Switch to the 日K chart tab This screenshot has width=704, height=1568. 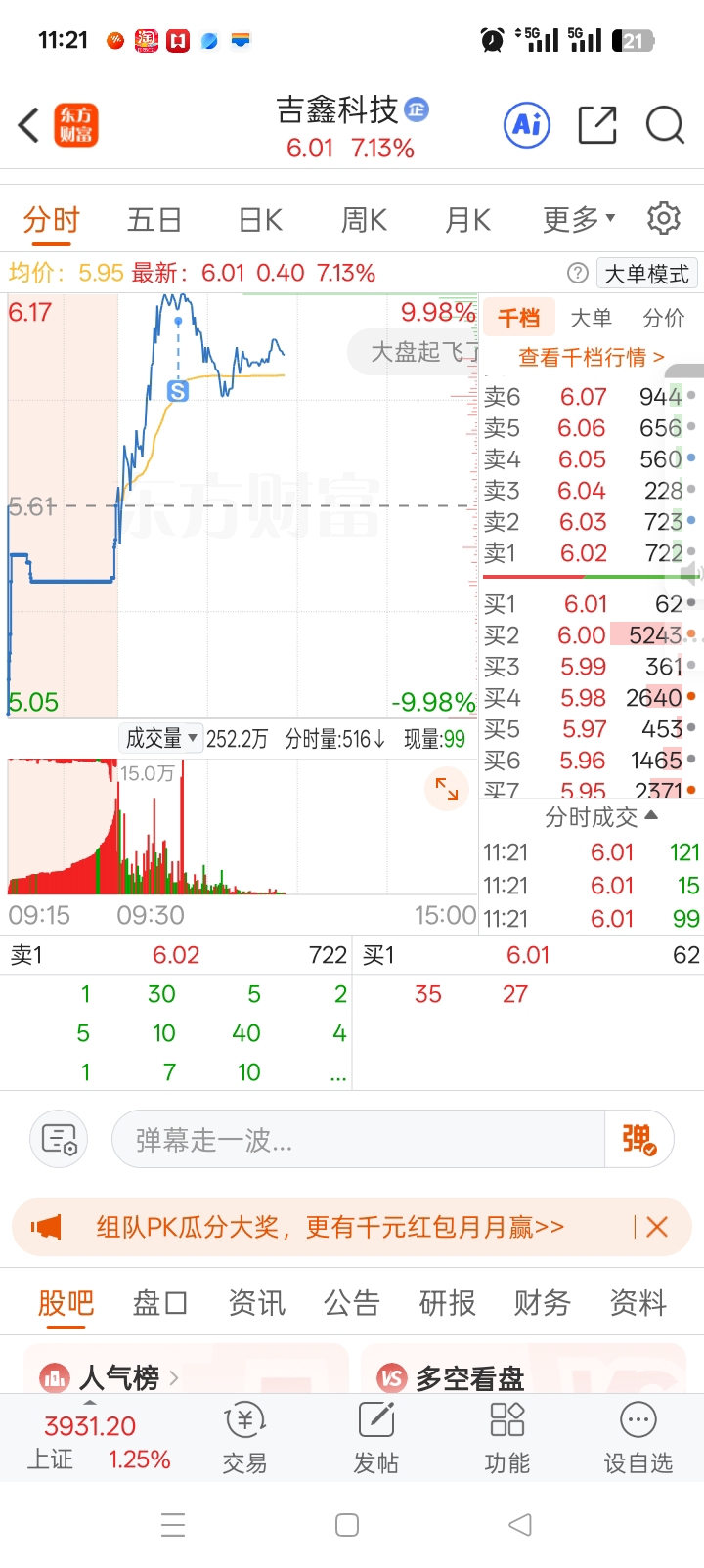pos(261,220)
